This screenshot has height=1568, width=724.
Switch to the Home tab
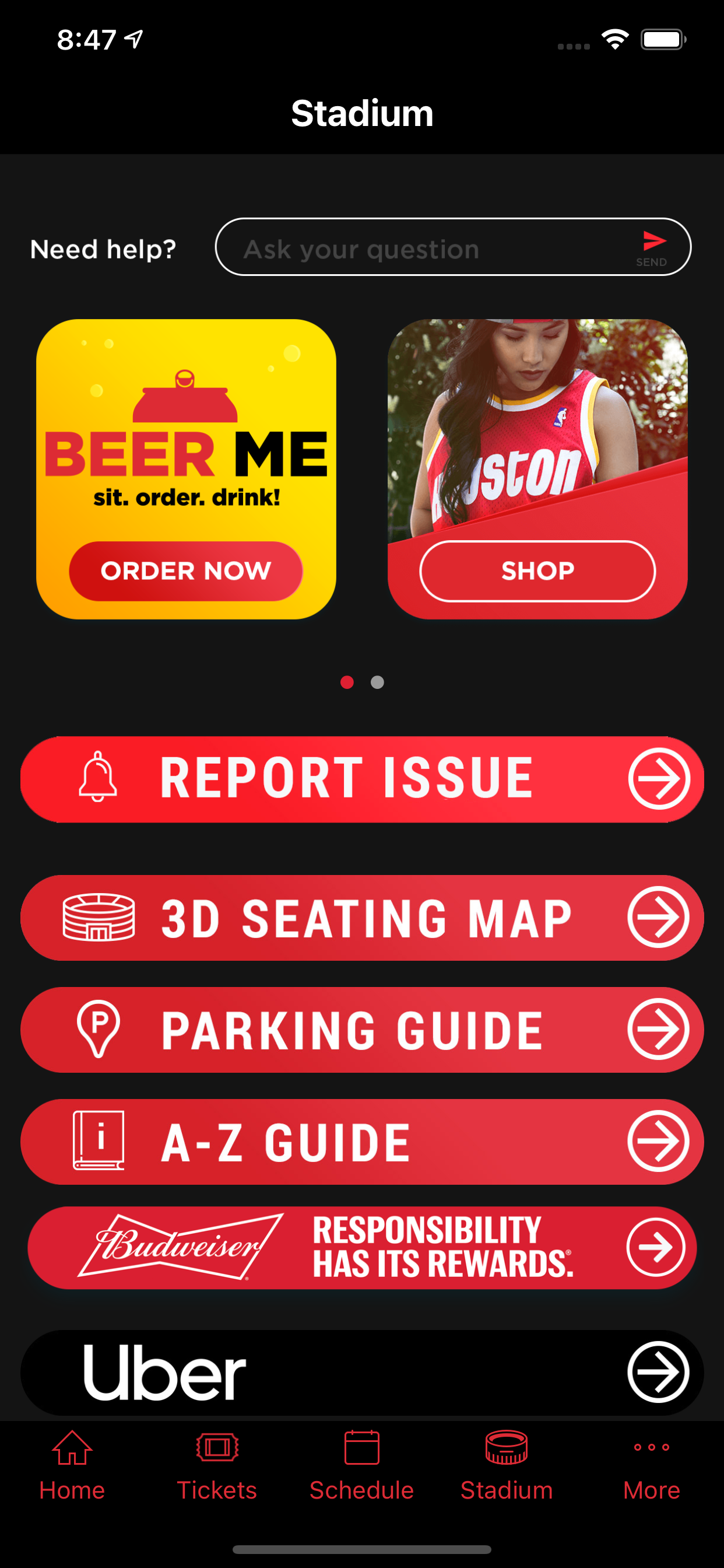click(72, 1465)
